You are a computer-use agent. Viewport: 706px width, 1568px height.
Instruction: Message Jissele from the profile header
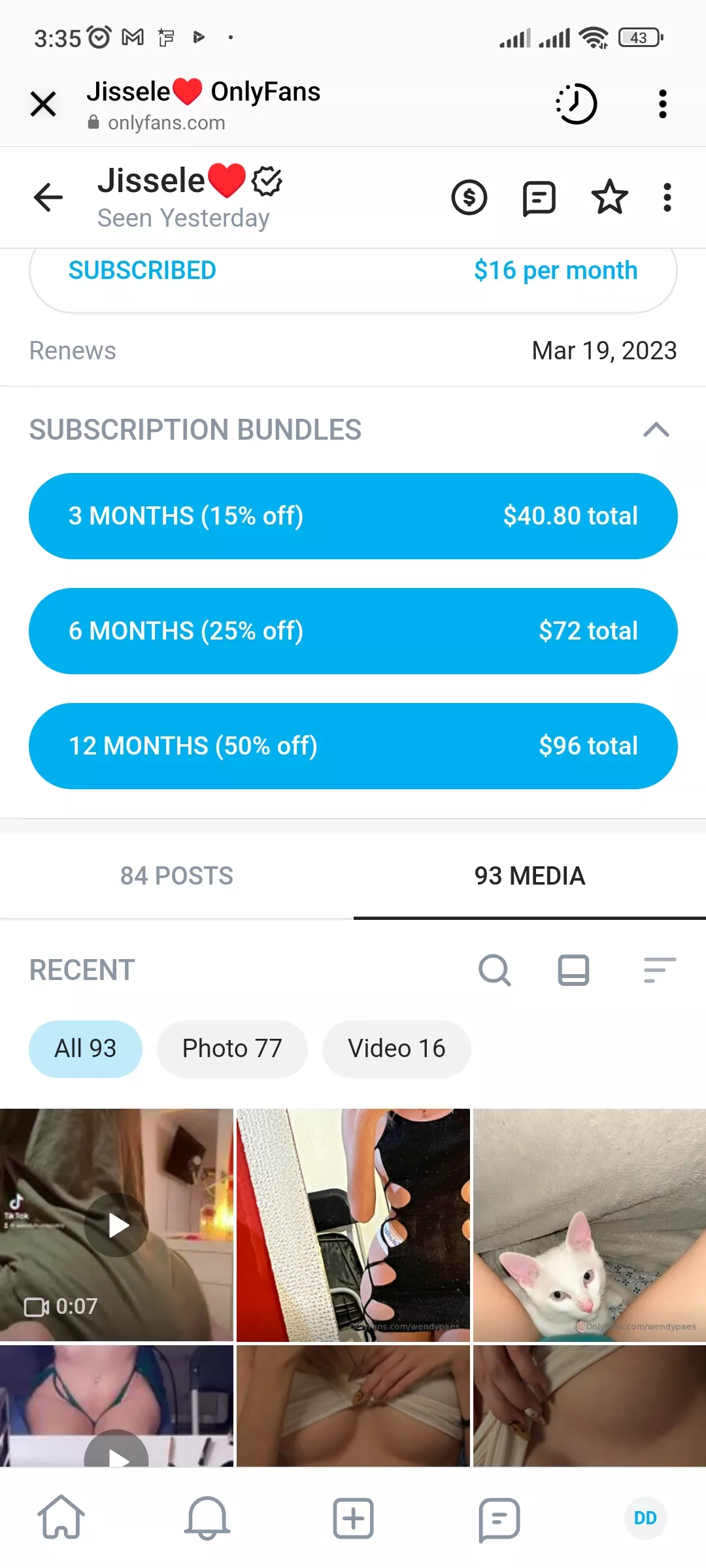(539, 197)
